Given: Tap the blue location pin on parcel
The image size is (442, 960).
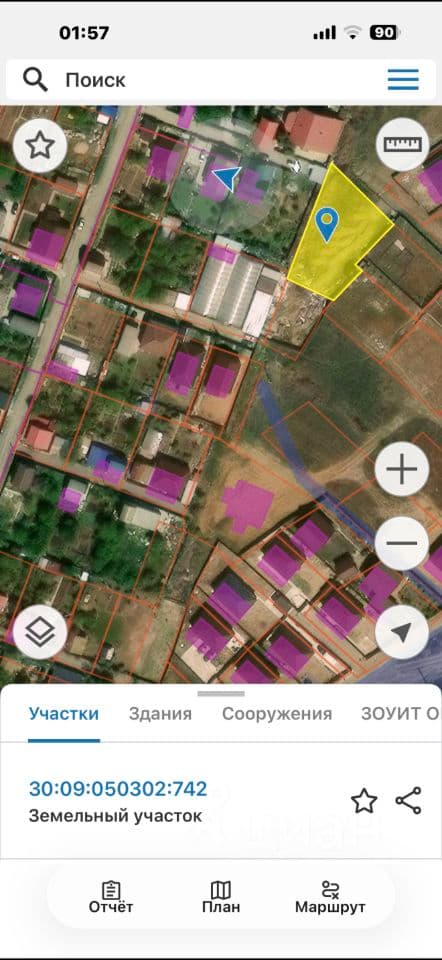Looking at the screenshot, I should pos(328,224).
